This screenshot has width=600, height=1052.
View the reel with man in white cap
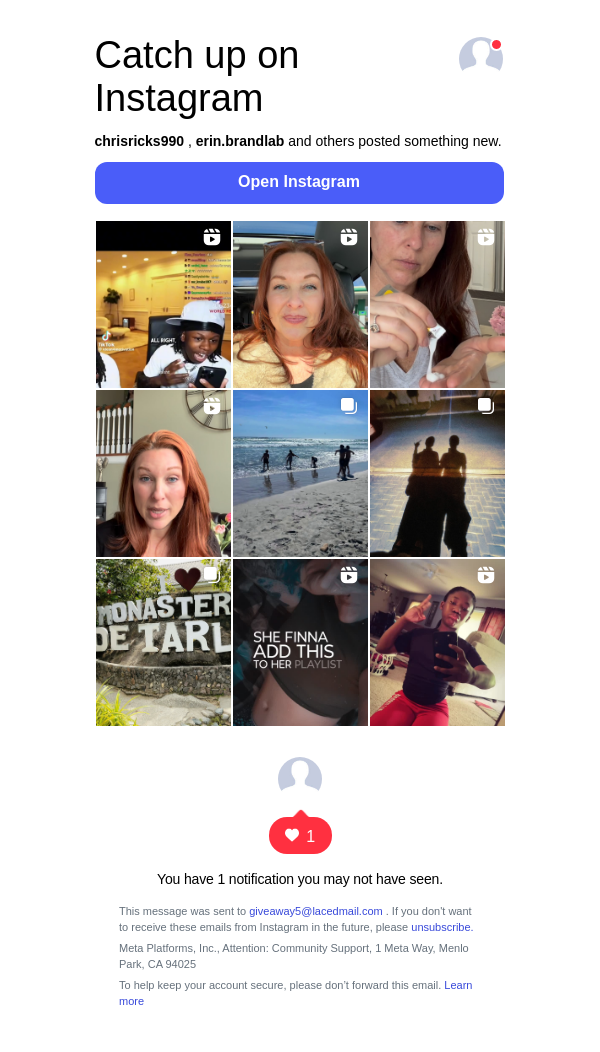tap(163, 305)
